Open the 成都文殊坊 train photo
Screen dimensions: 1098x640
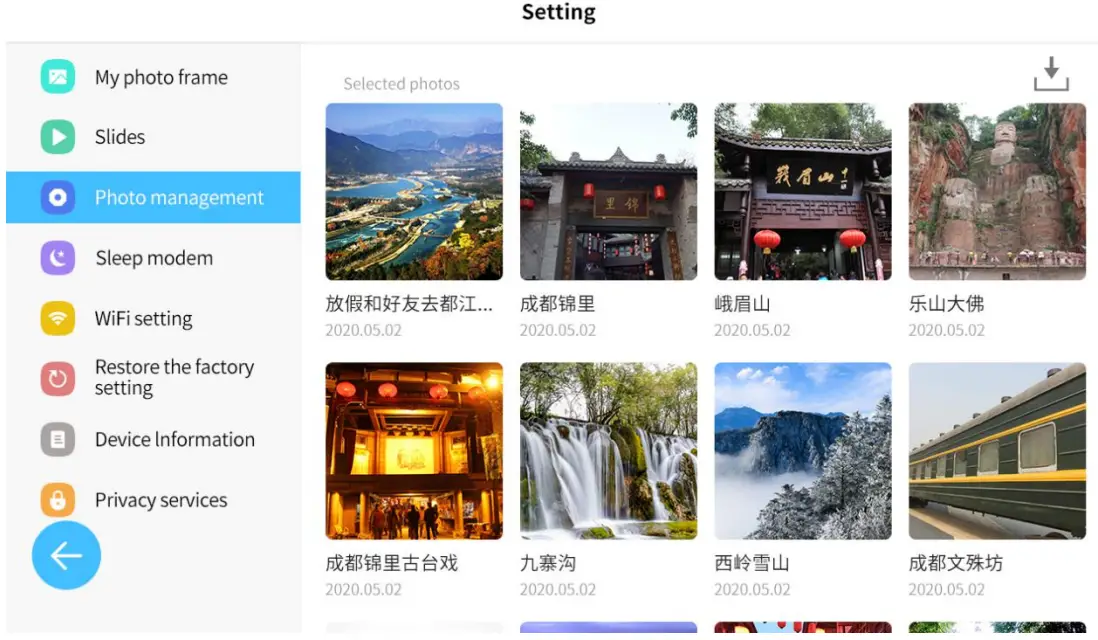point(996,451)
